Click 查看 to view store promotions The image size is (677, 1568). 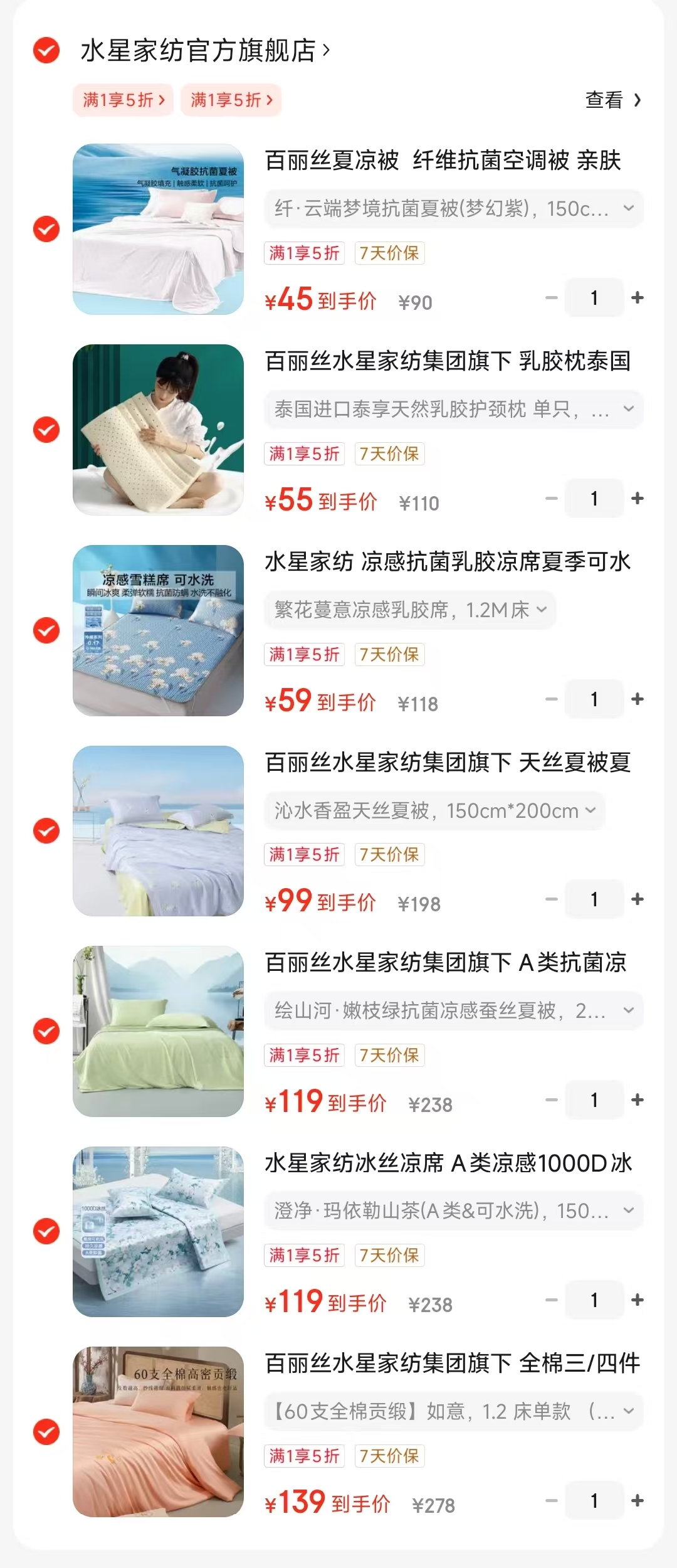606,100
